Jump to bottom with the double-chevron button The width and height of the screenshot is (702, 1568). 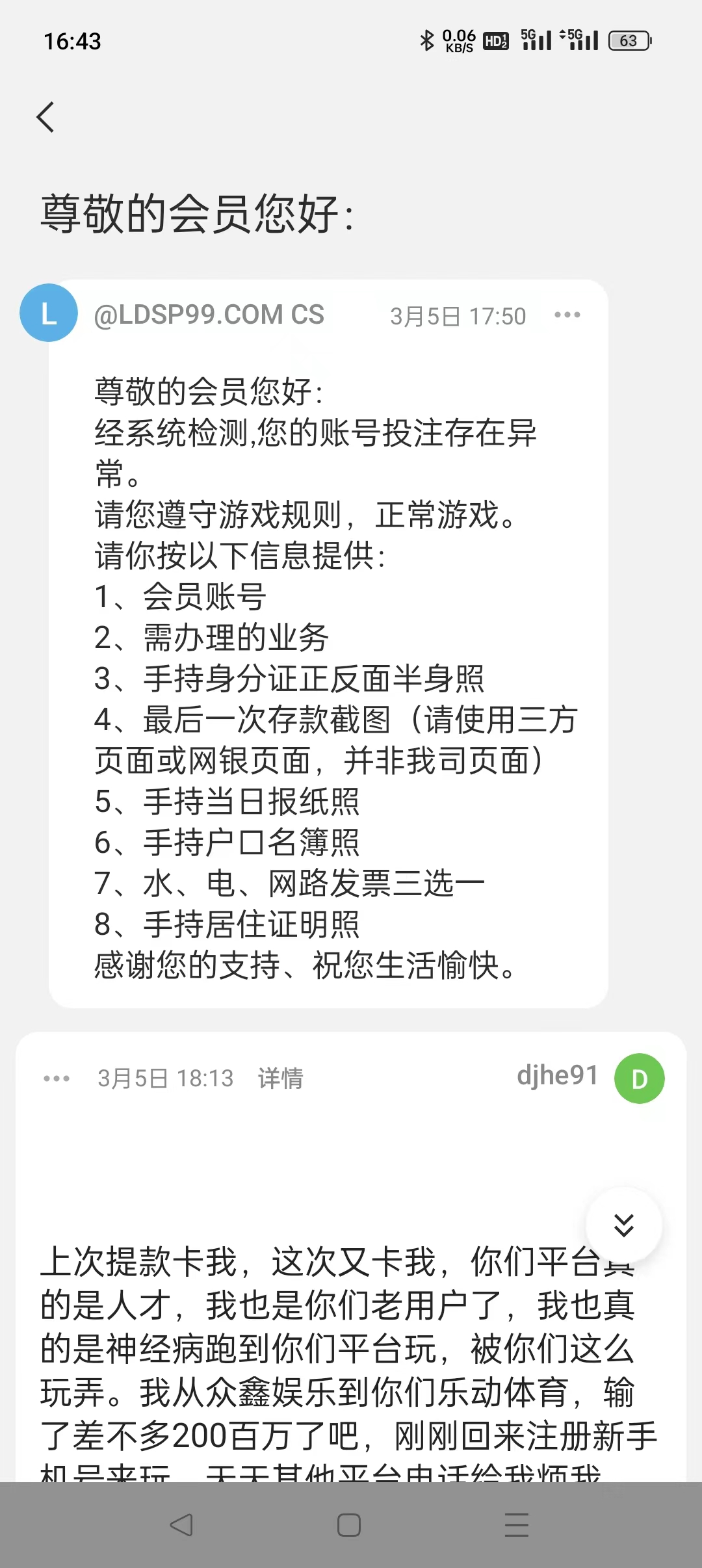[623, 1225]
